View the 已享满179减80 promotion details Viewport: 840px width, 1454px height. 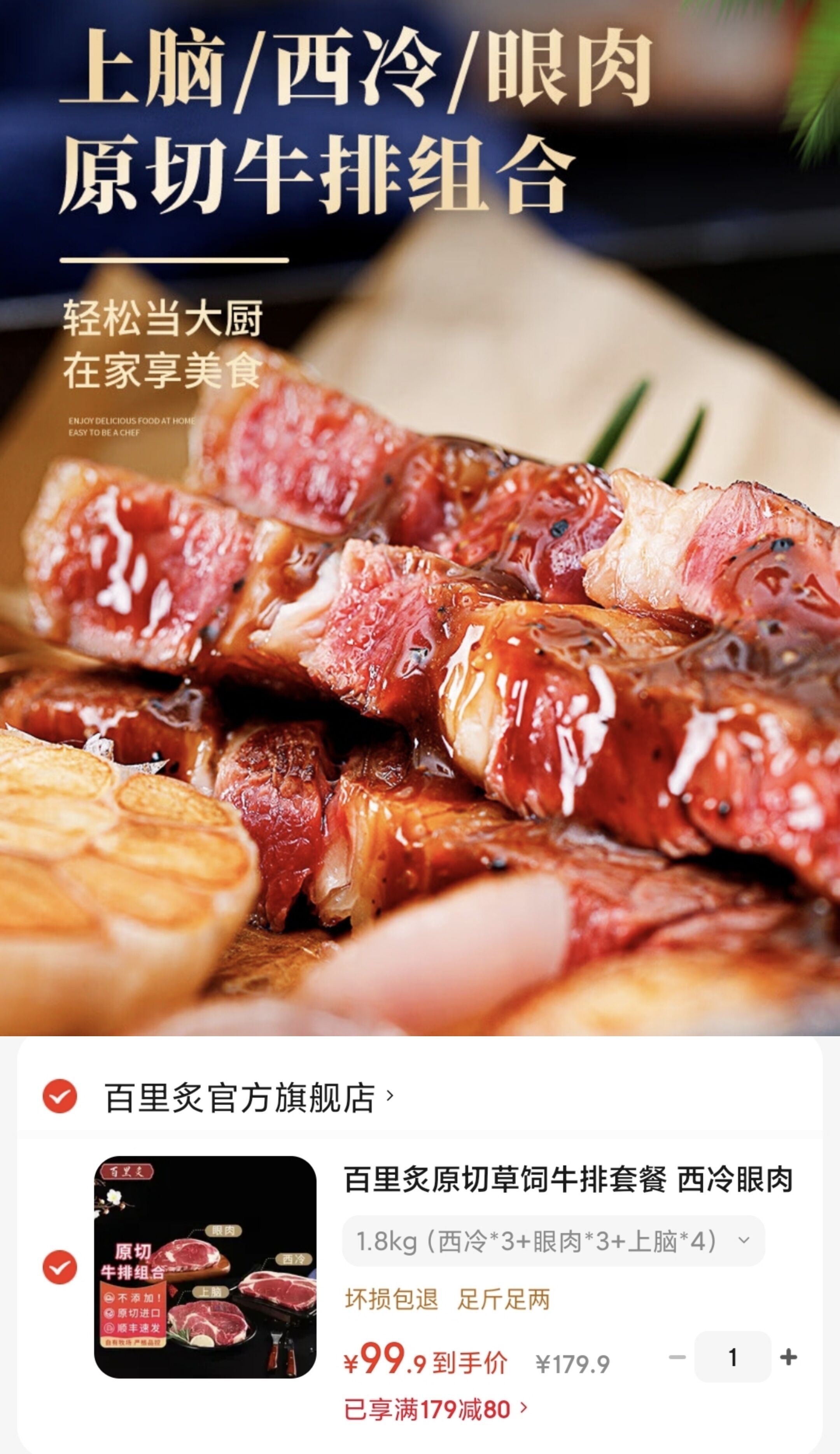[436, 1410]
